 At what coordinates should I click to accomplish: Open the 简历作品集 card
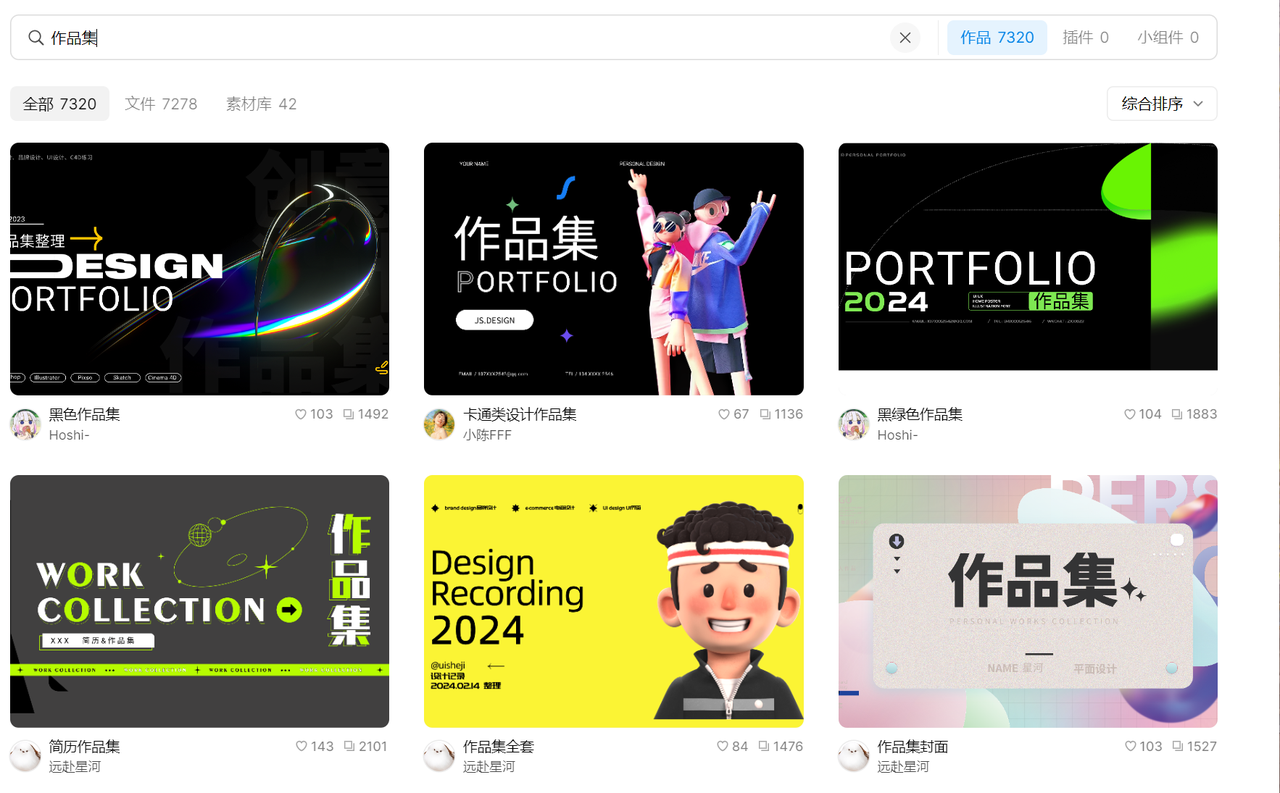tap(199, 601)
